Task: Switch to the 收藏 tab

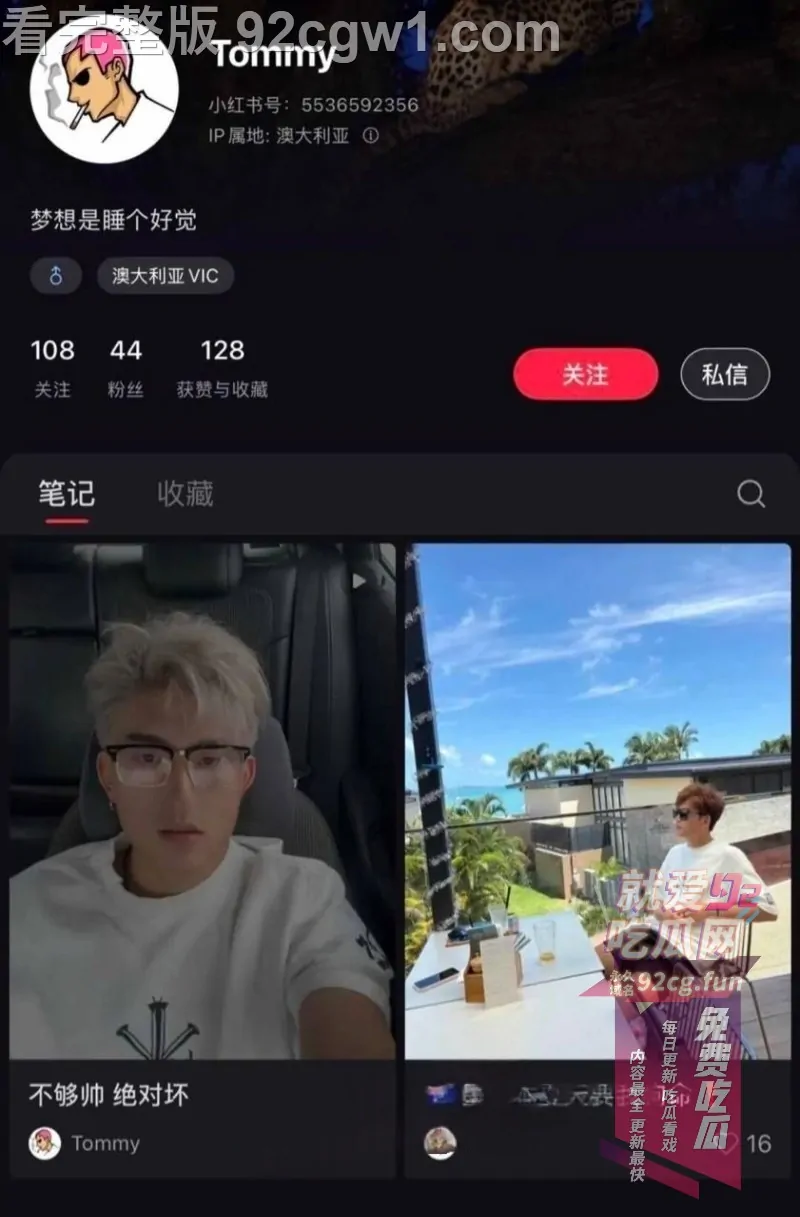Action: 185,493
